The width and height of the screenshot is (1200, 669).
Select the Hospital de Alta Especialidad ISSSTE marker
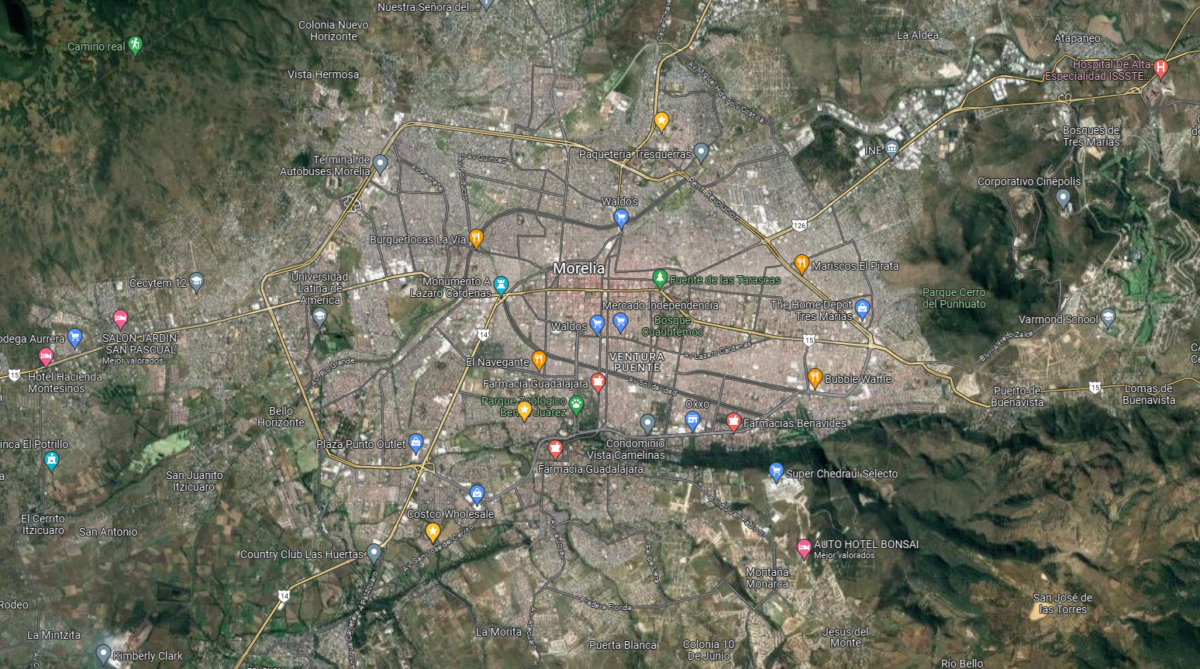(x=1161, y=69)
